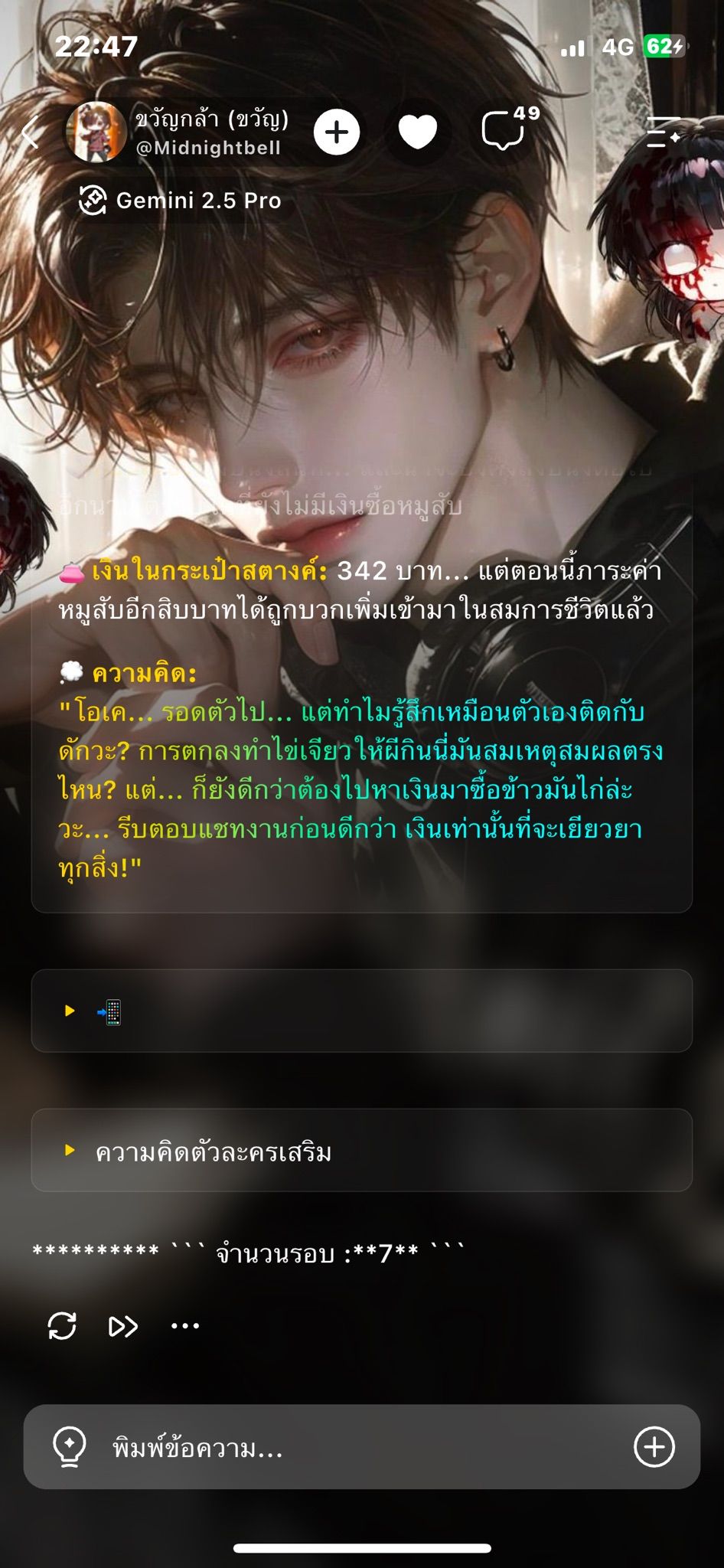Open the plus attachment button in input bar
Image resolution: width=724 pixels, height=1568 pixels.
click(654, 1447)
